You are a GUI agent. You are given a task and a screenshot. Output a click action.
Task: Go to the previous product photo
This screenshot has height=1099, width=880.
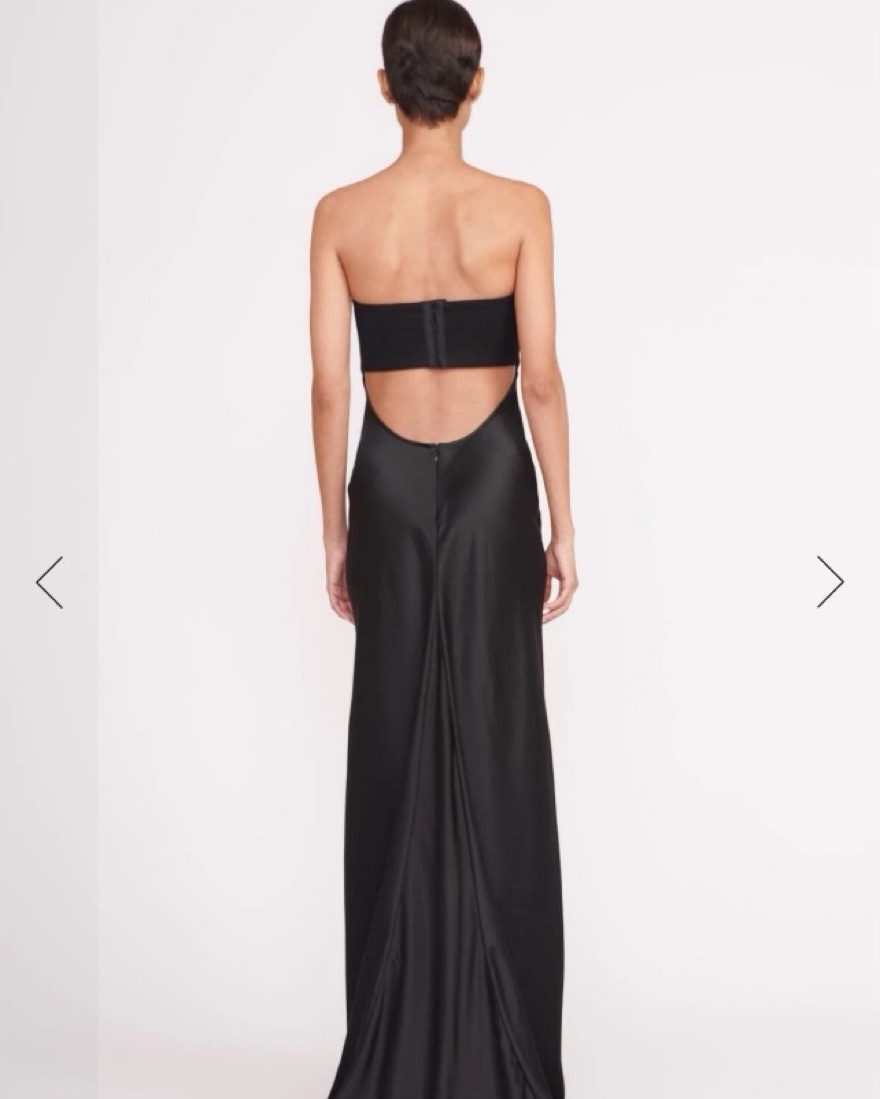(x=50, y=582)
